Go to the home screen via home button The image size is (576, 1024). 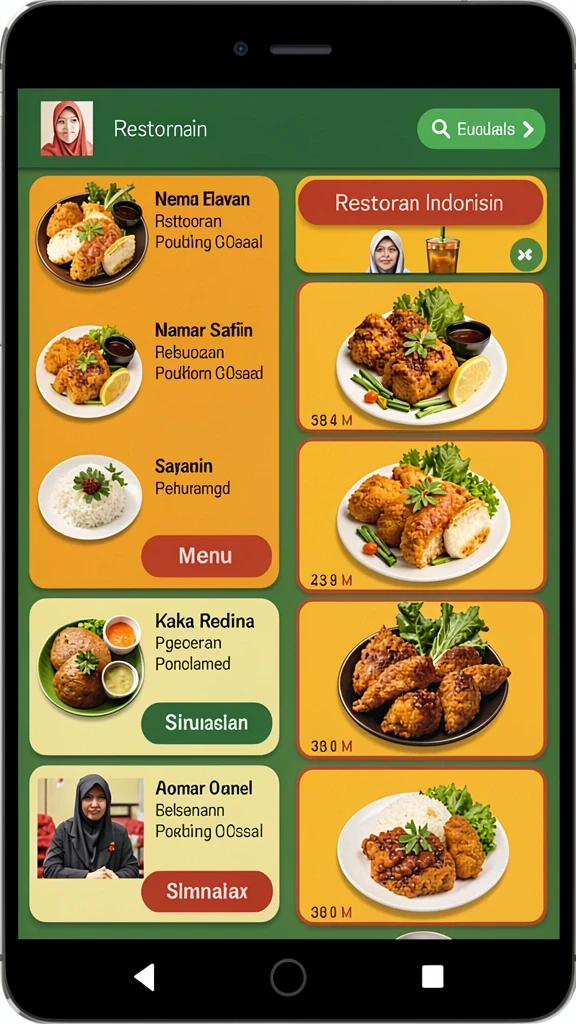coord(288,977)
